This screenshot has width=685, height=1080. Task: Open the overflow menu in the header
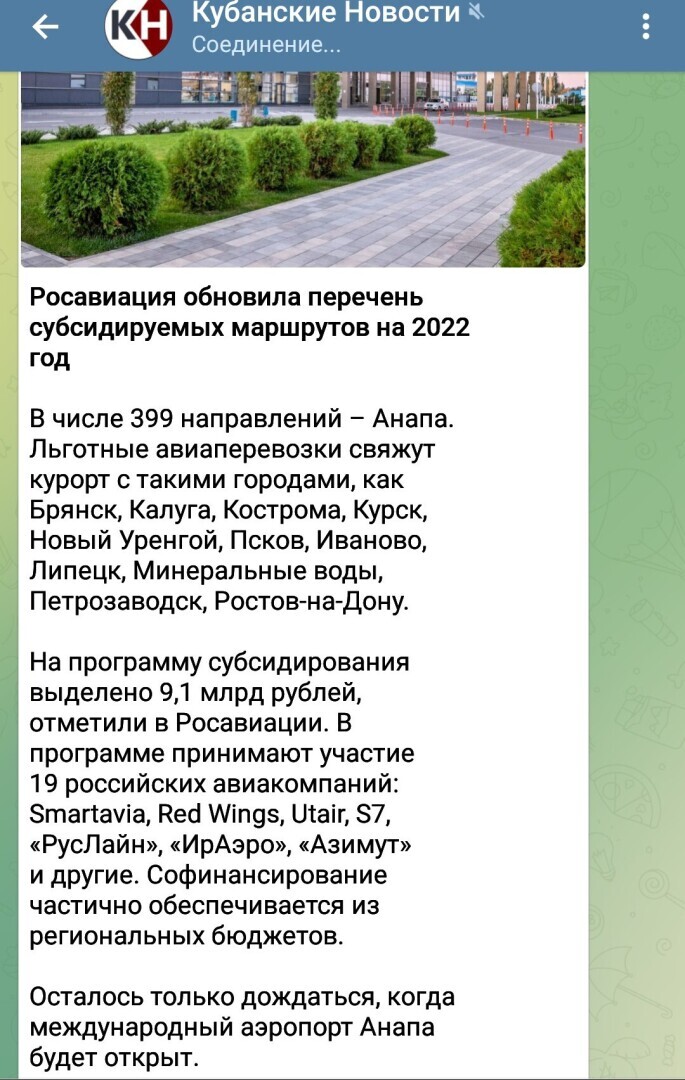click(648, 27)
